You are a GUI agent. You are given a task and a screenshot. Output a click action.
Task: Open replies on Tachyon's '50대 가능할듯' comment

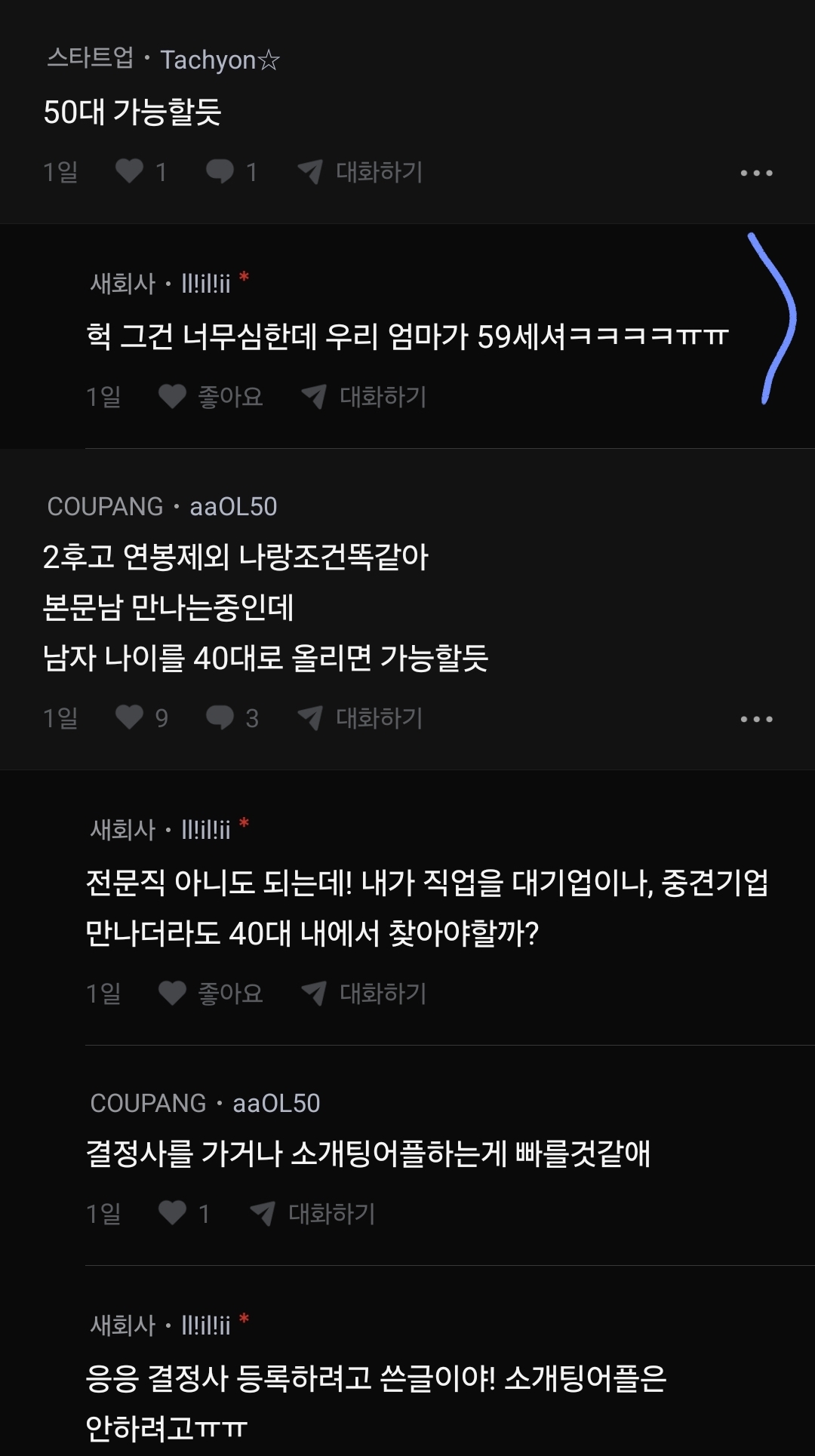[x=220, y=171]
